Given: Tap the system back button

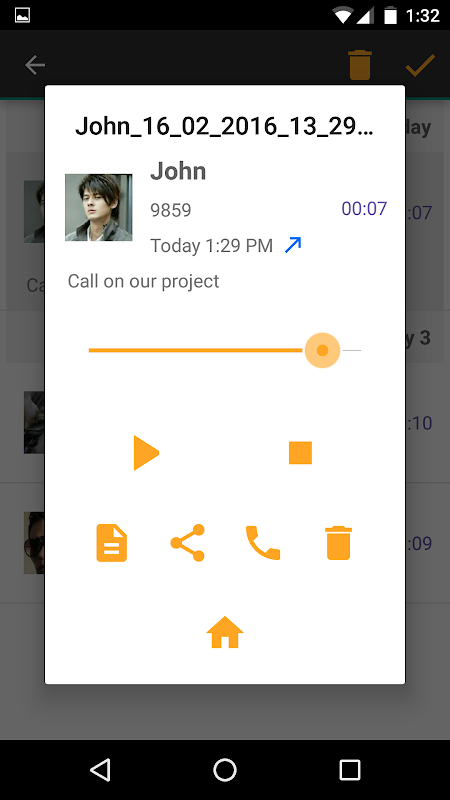Looking at the screenshot, I should (x=100, y=769).
